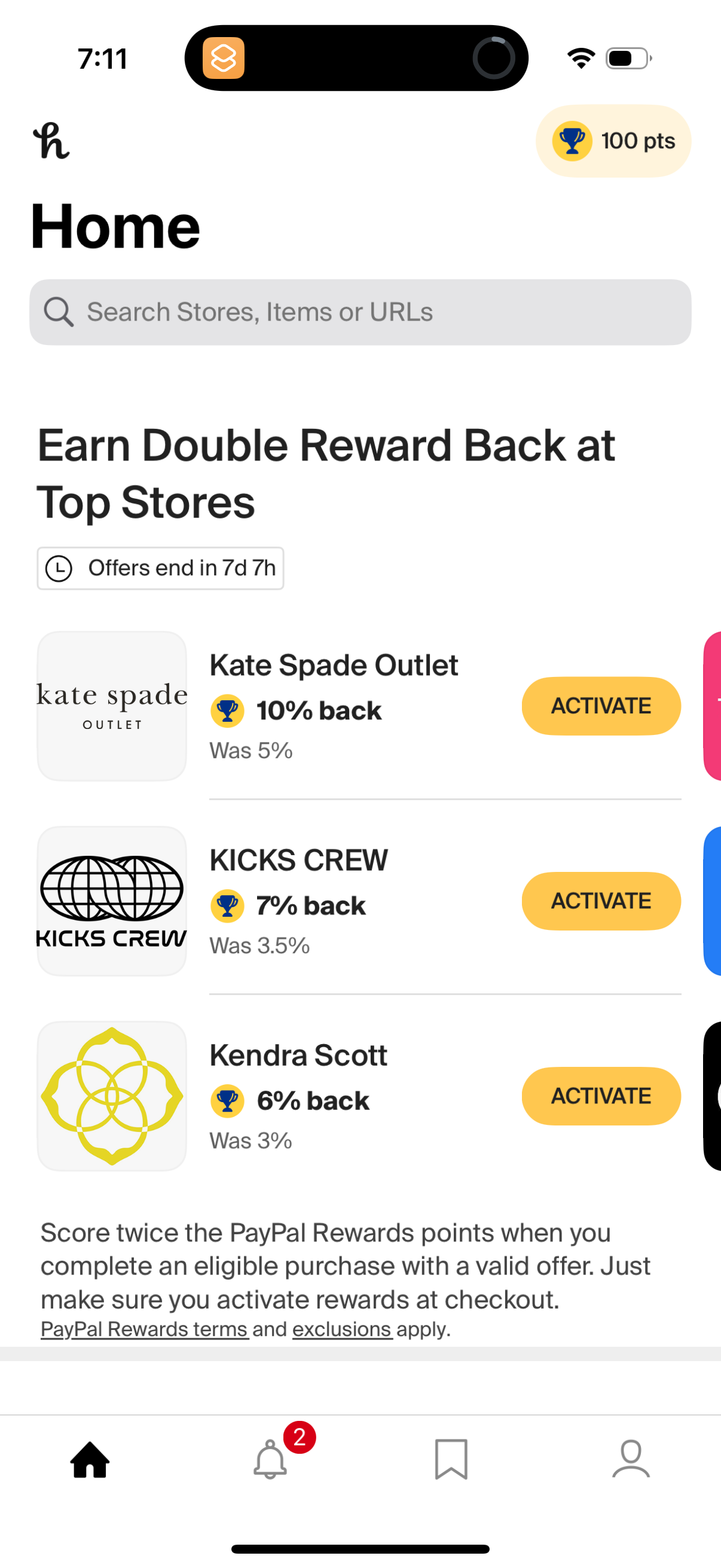Tap the 100 pts rewards badge
This screenshot has width=721, height=1568.
[613, 141]
